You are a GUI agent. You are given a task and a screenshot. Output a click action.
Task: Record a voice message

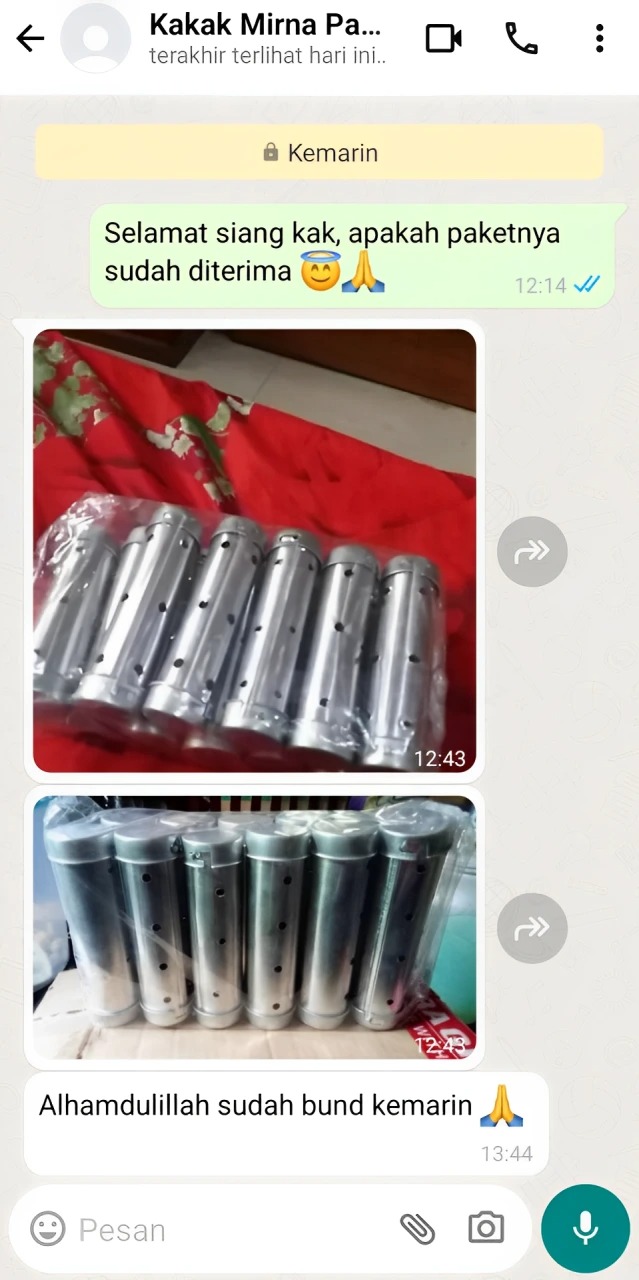click(x=585, y=1229)
